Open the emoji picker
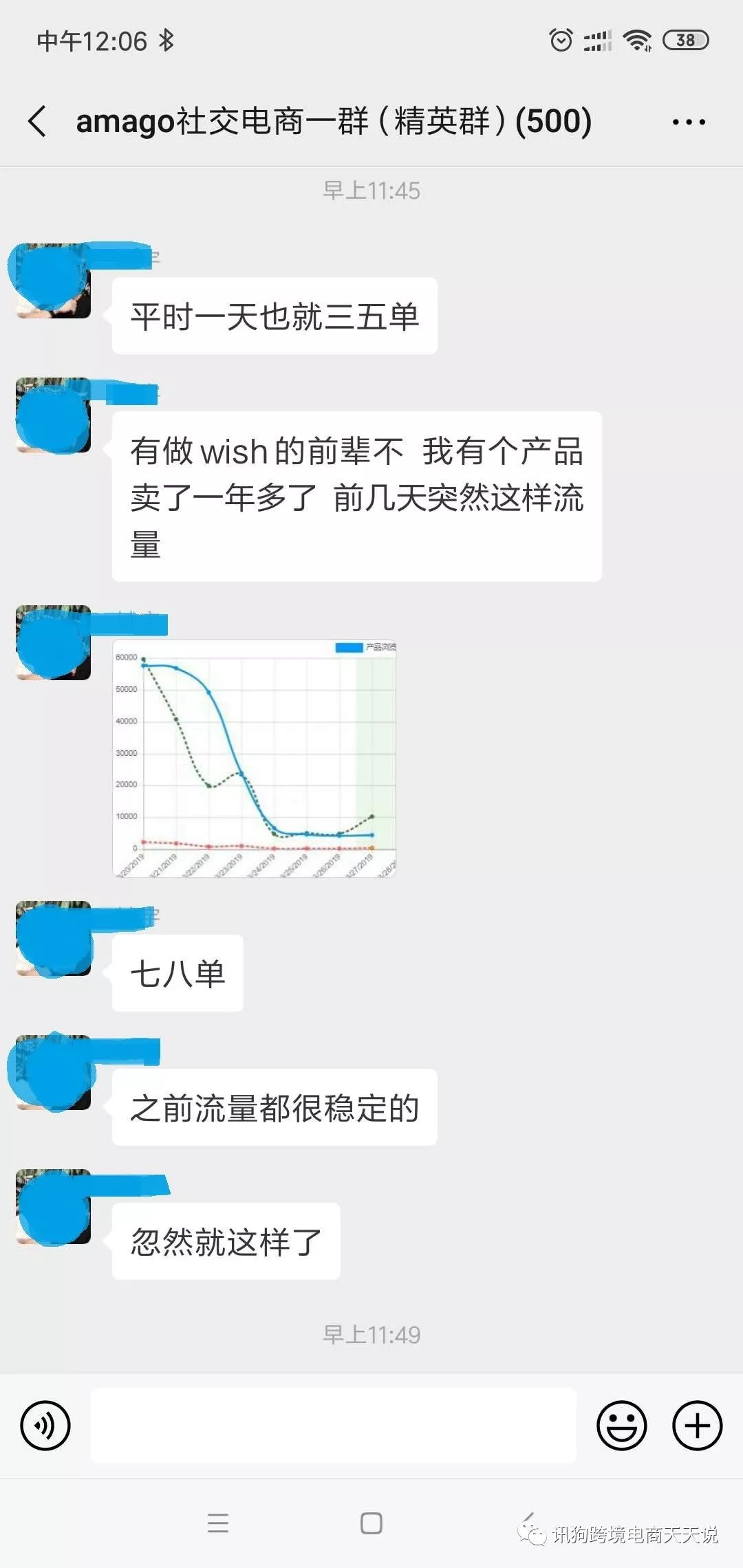 pos(621,1426)
